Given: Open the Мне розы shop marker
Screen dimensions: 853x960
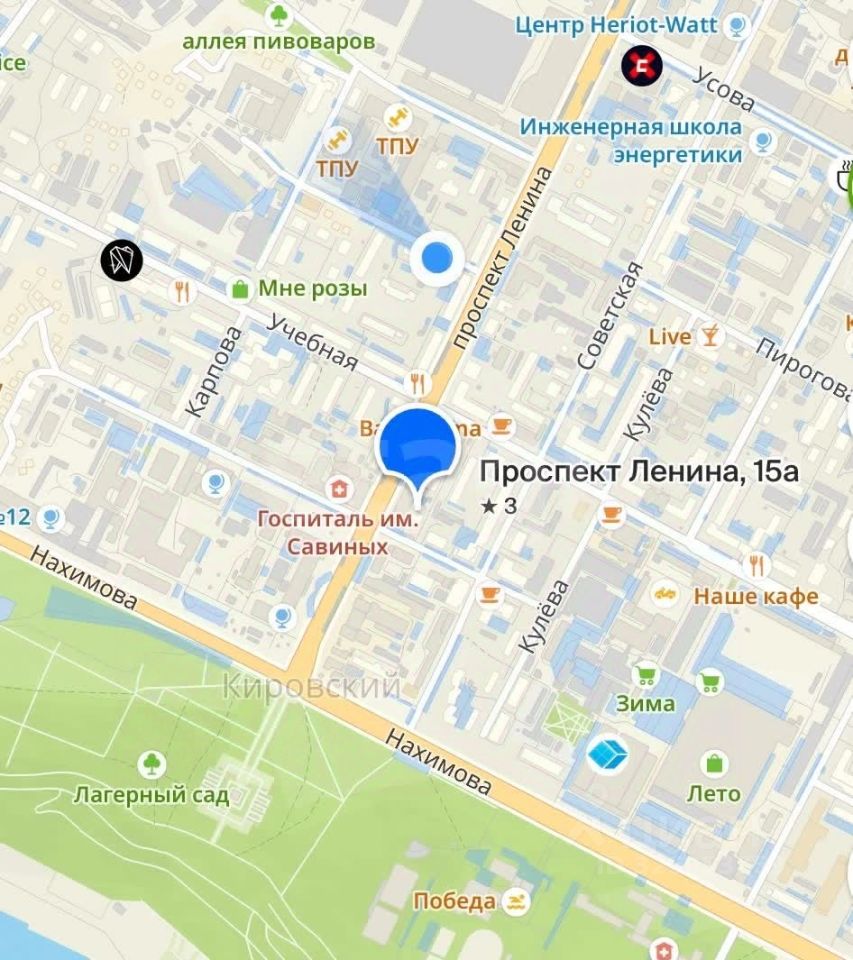Looking at the screenshot, I should tap(240, 289).
